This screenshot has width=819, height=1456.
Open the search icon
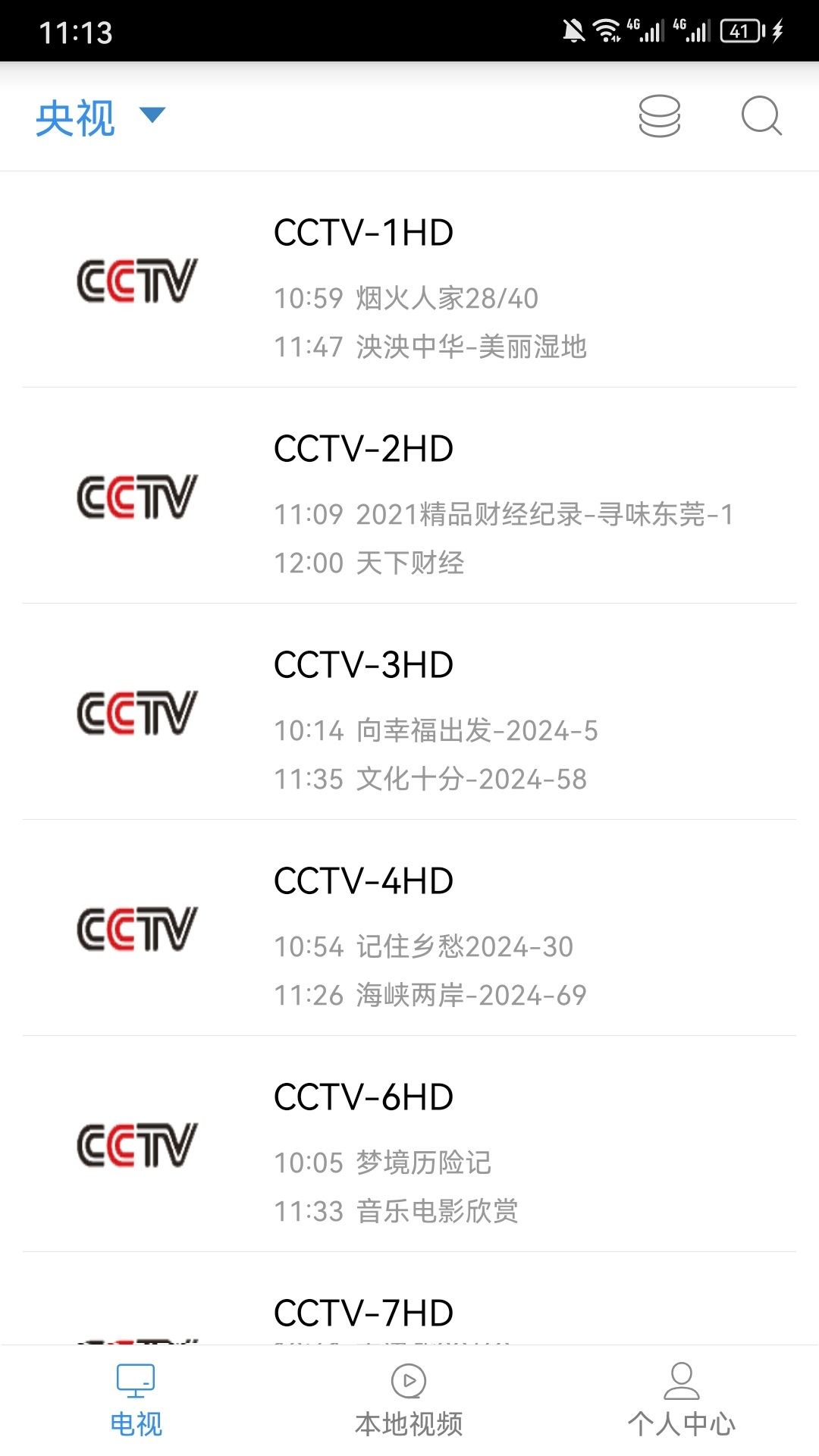(761, 116)
